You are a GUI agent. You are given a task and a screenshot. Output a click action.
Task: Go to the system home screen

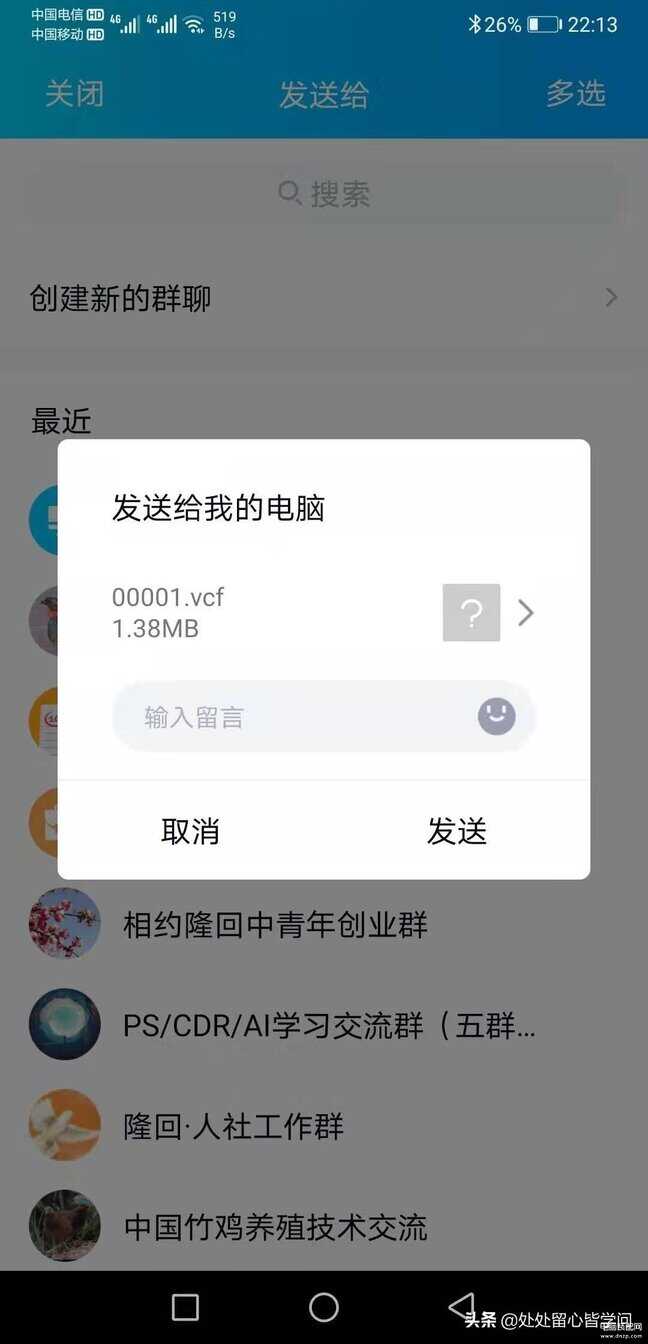pos(324,1307)
